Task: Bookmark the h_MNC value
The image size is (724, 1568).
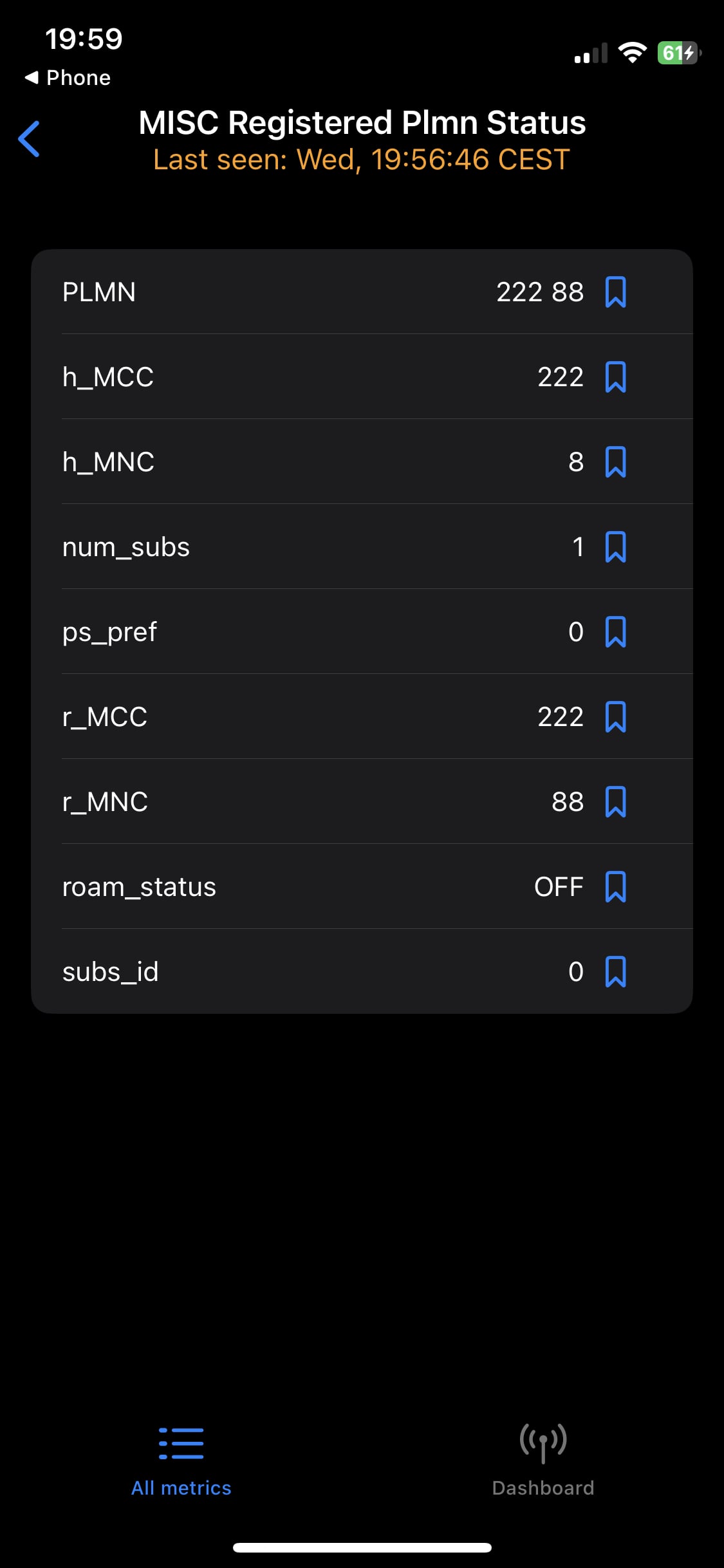Action: 615,462
